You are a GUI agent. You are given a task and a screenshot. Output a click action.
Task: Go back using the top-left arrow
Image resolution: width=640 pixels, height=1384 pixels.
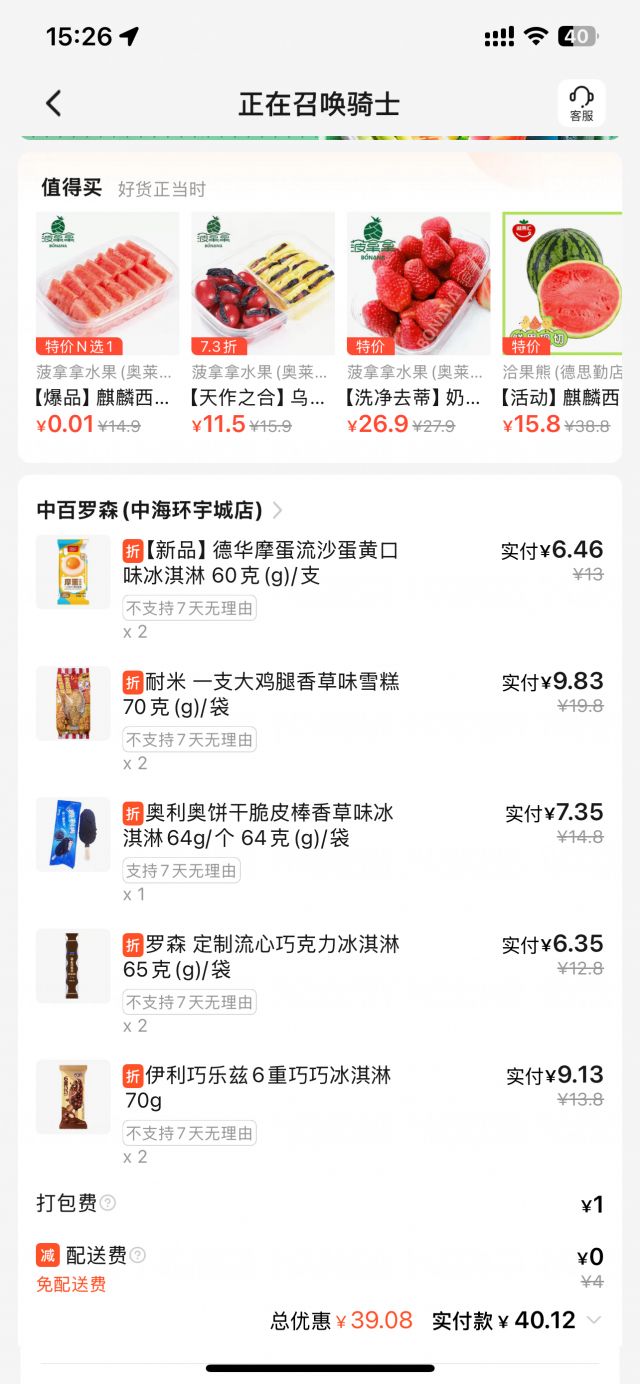coord(54,103)
